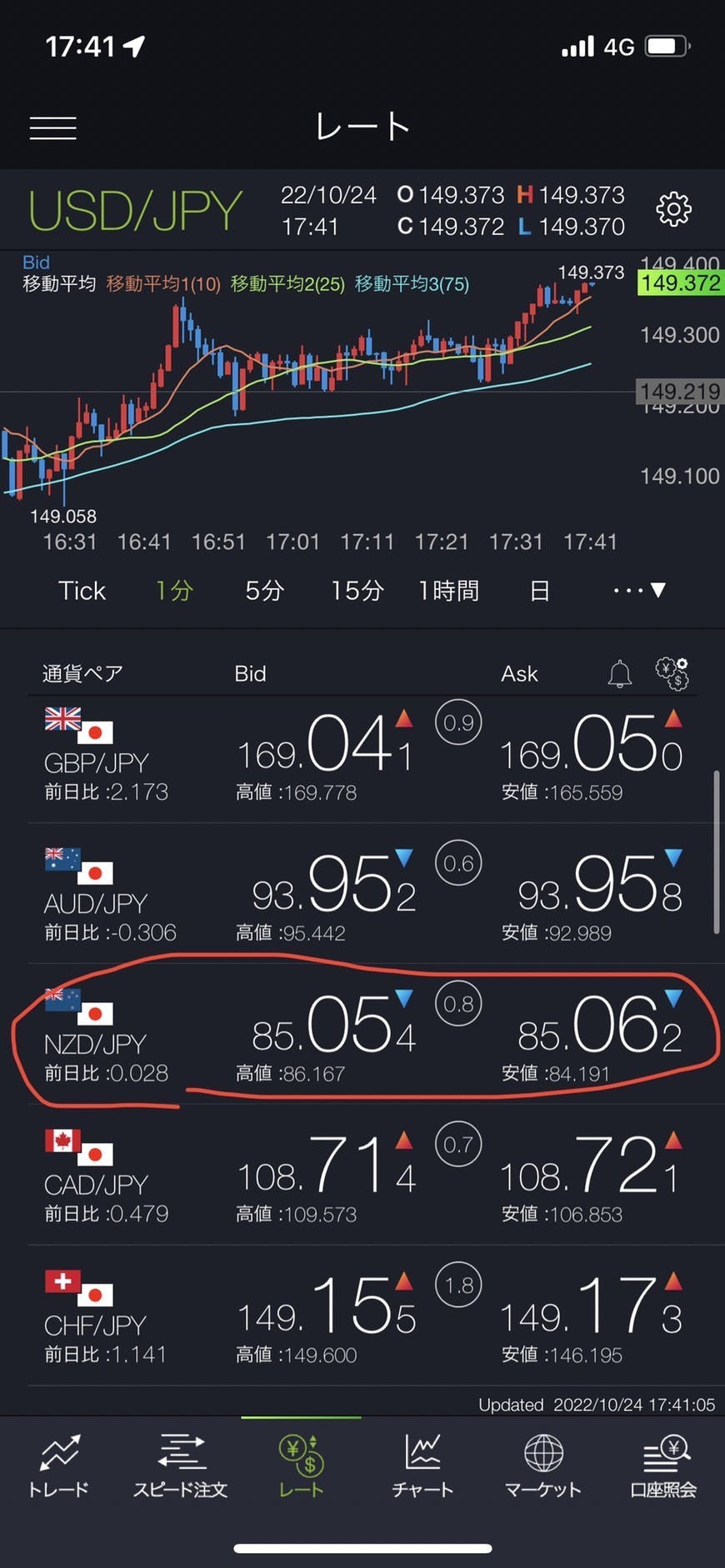Expand more chart intervals dropdown
The width and height of the screenshot is (725, 1568).
pos(639,591)
